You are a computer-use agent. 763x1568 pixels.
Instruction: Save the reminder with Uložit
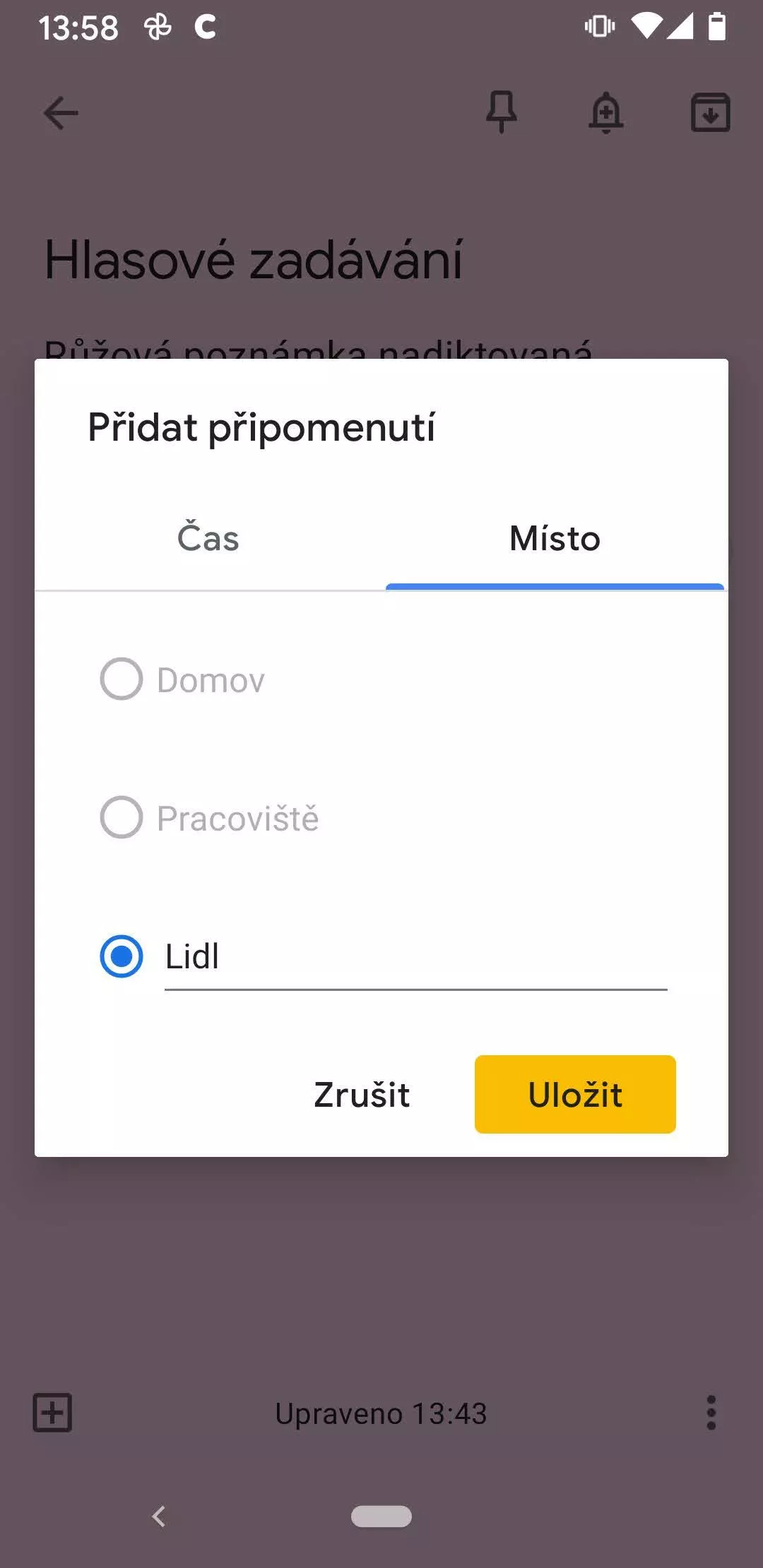click(575, 1095)
